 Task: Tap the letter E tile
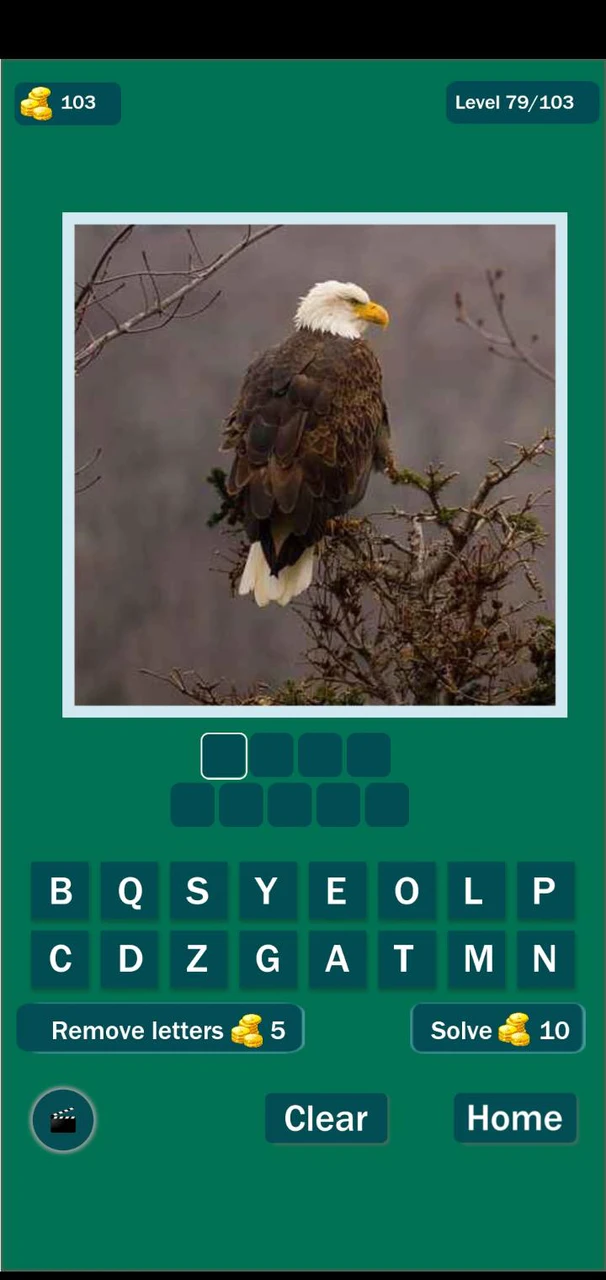click(x=336, y=890)
